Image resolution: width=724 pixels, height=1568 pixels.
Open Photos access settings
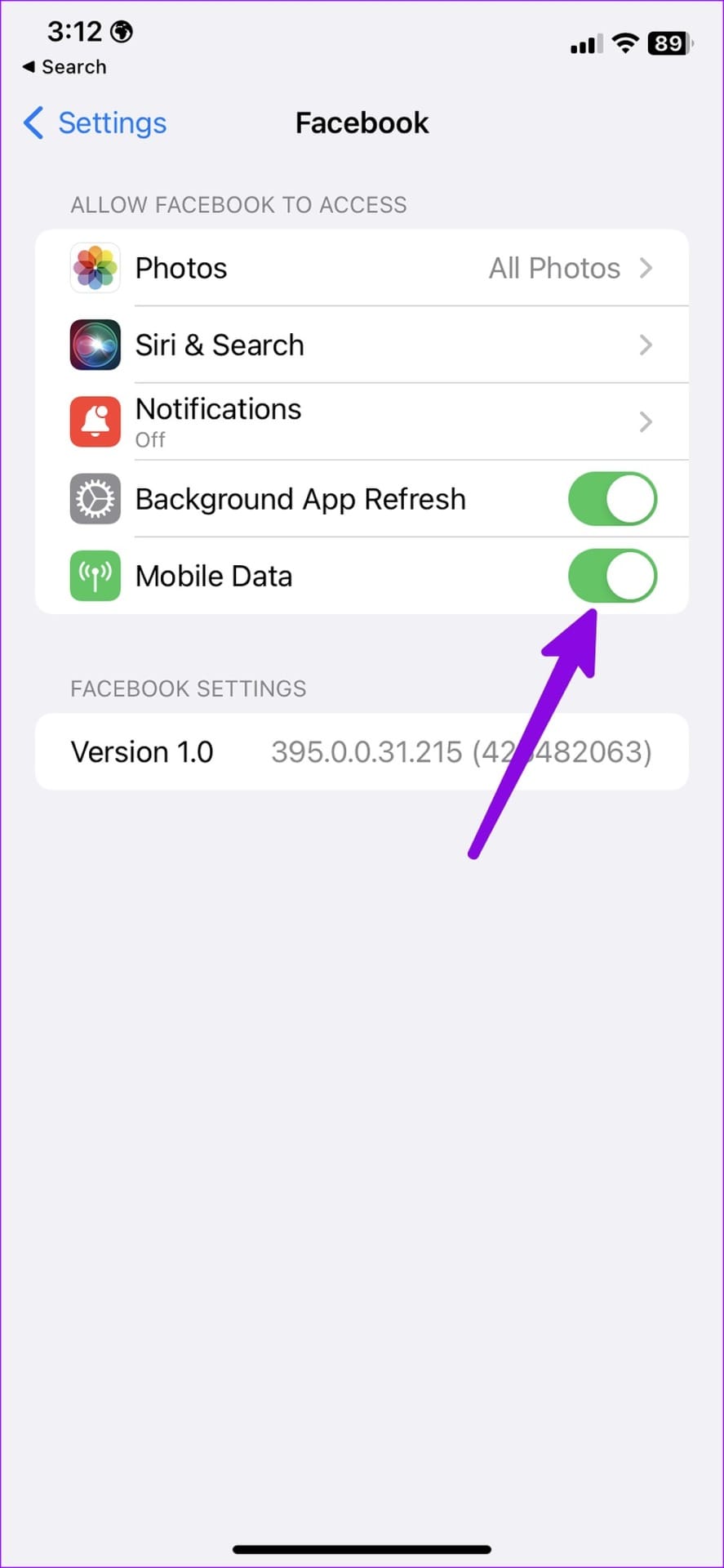point(362,268)
